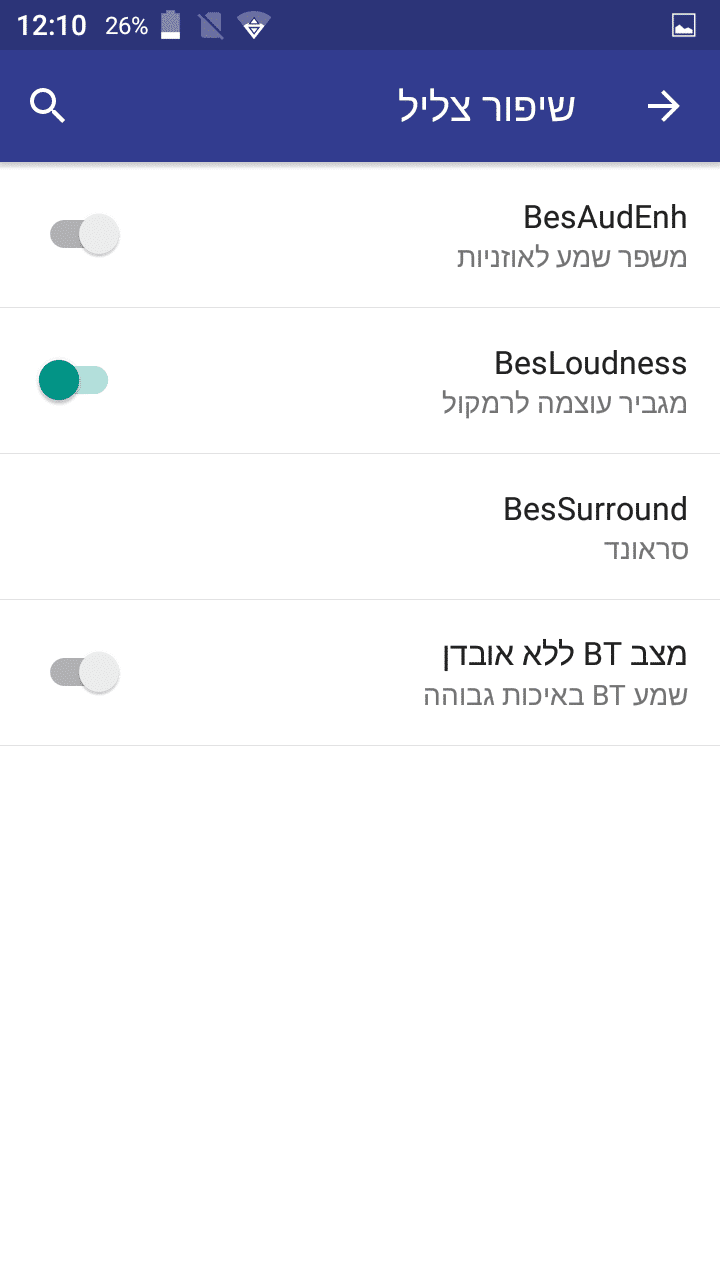The height and width of the screenshot is (1280, 720).
Task: Go back using the arrow icon
Action: point(663,106)
